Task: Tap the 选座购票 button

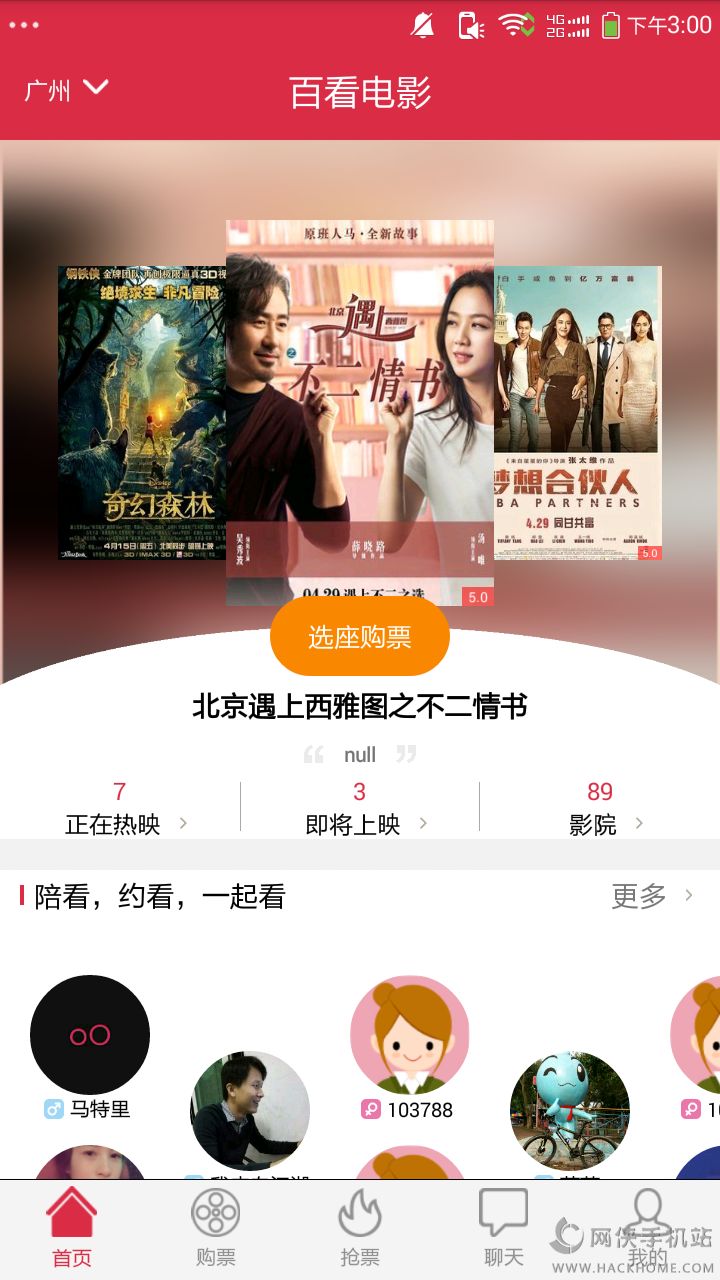Action: pos(360,637)
